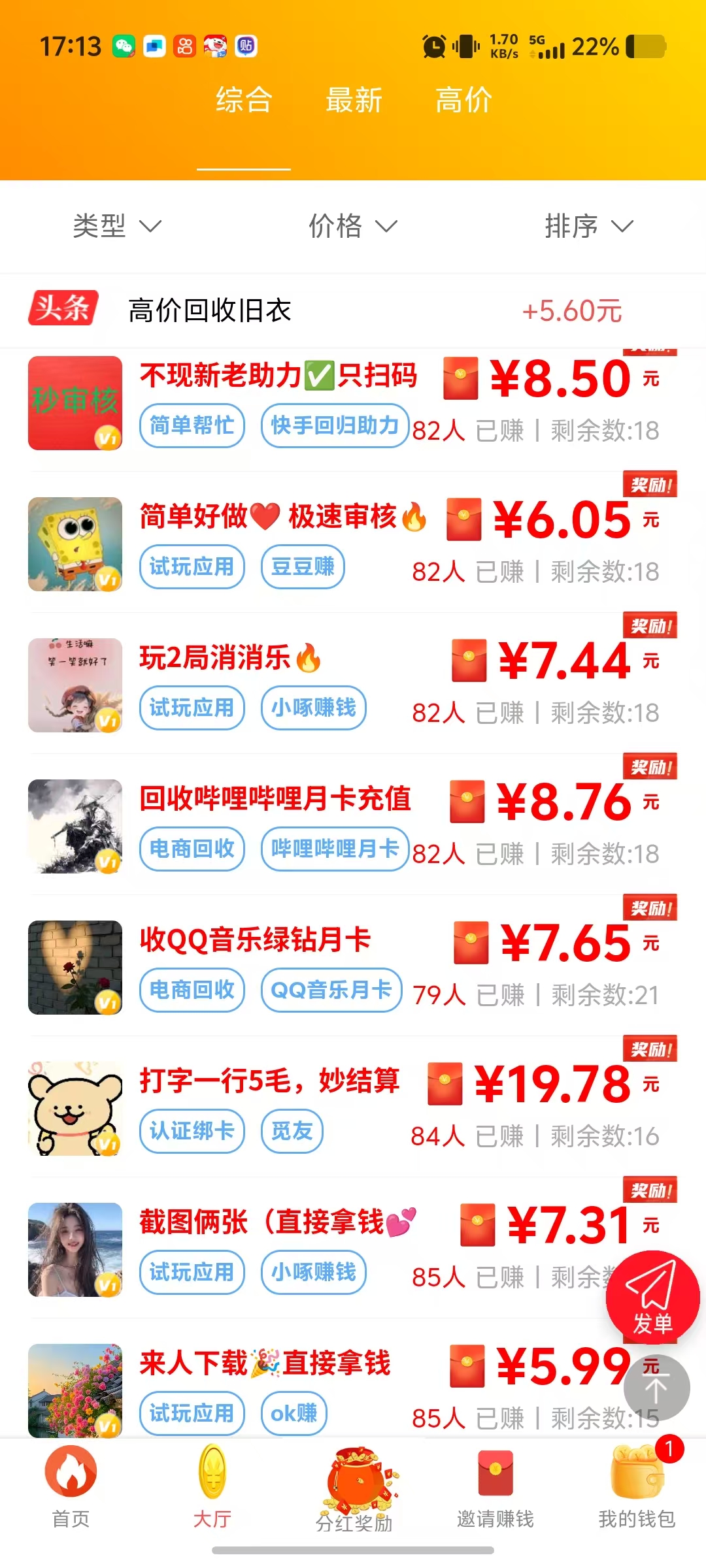Screen dimensions: 706x1568
Task: Open the 玩2局消消乐 task
Action: 353,685
